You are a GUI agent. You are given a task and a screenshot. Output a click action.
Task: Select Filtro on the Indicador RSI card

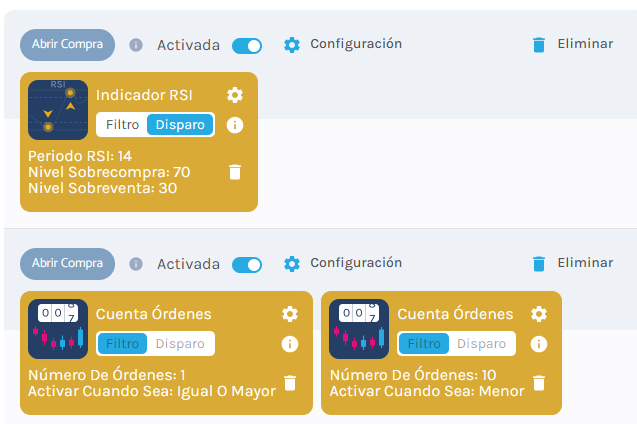[122, 125]
